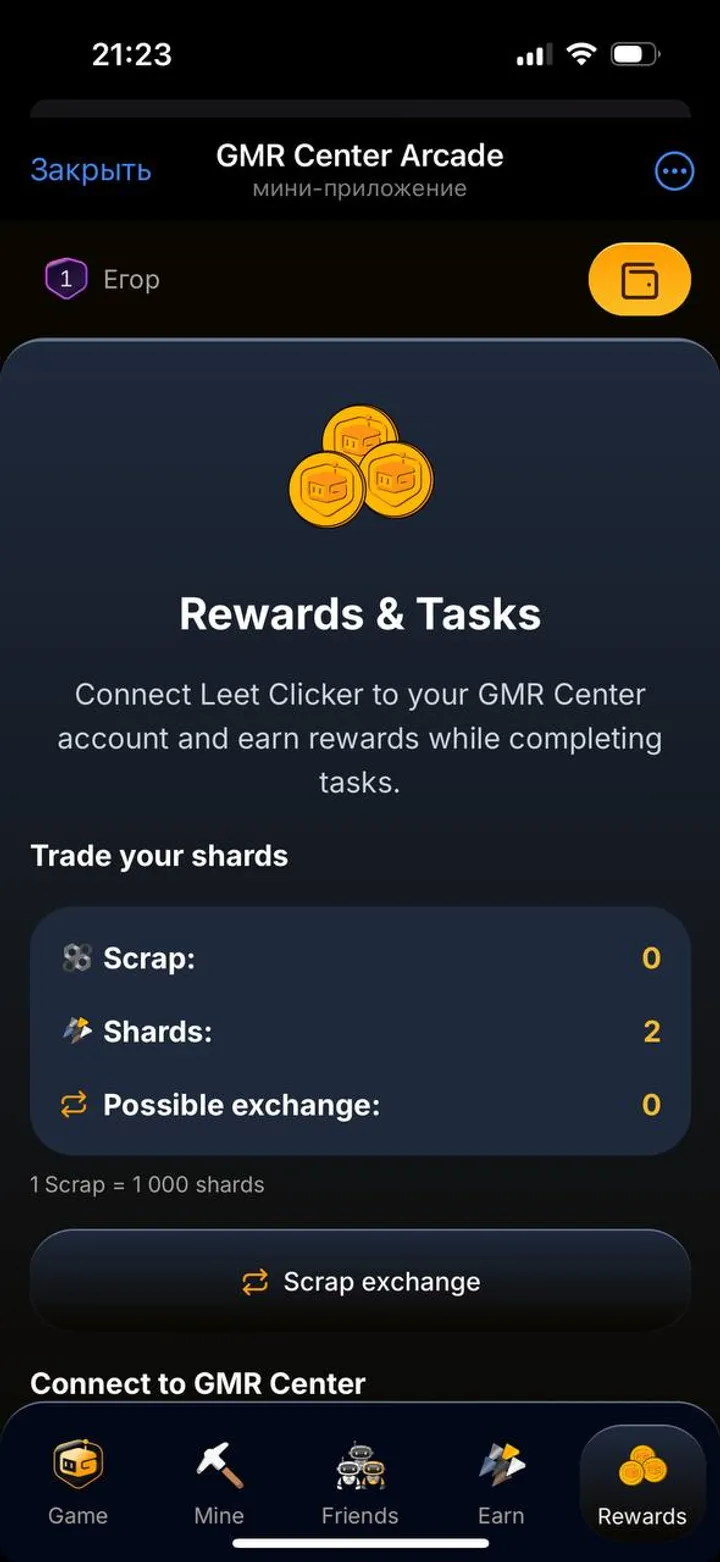Viewport: 720px width, 1562px height.
Task: Select the Rewards coins icon
Action: click(x=641, y=1460)
